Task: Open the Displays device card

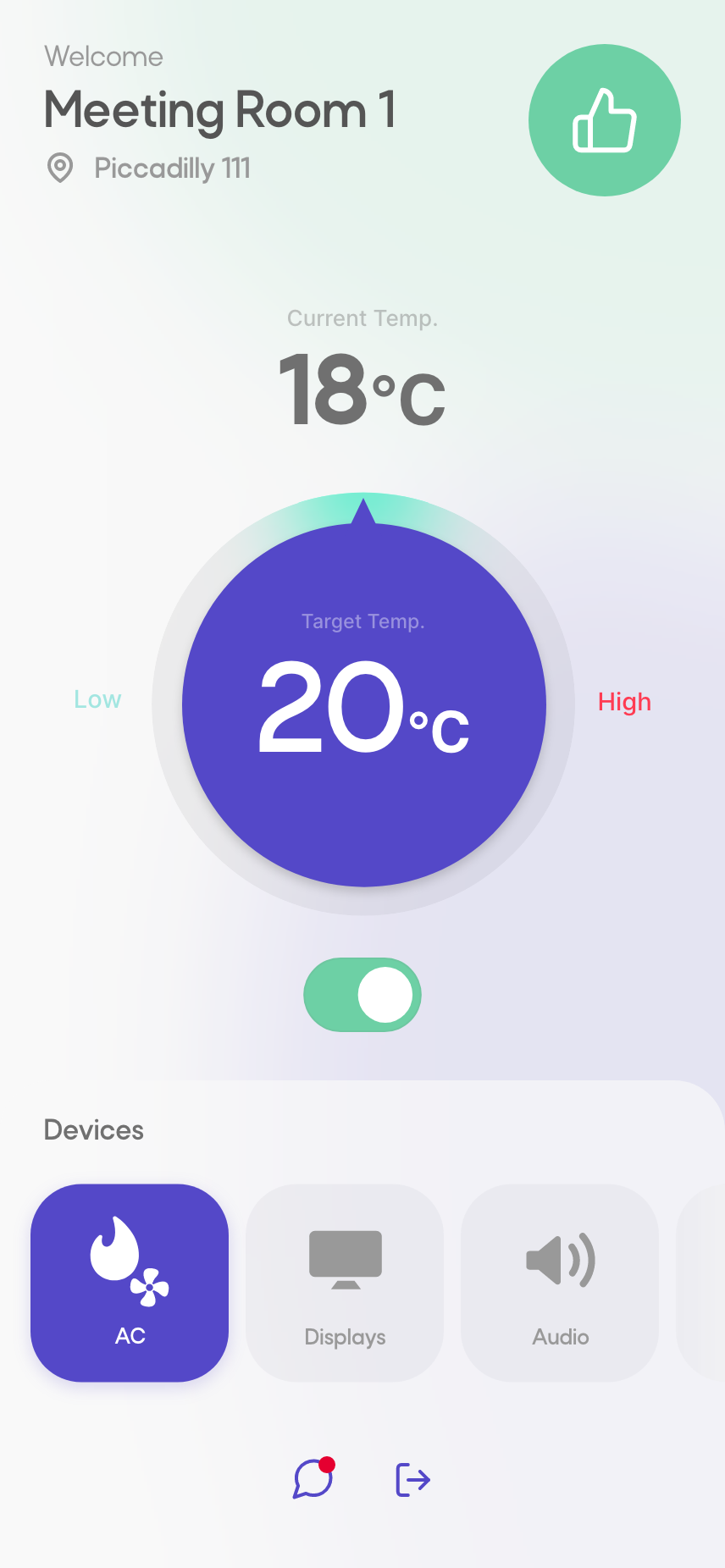Action: [345, 1283]
